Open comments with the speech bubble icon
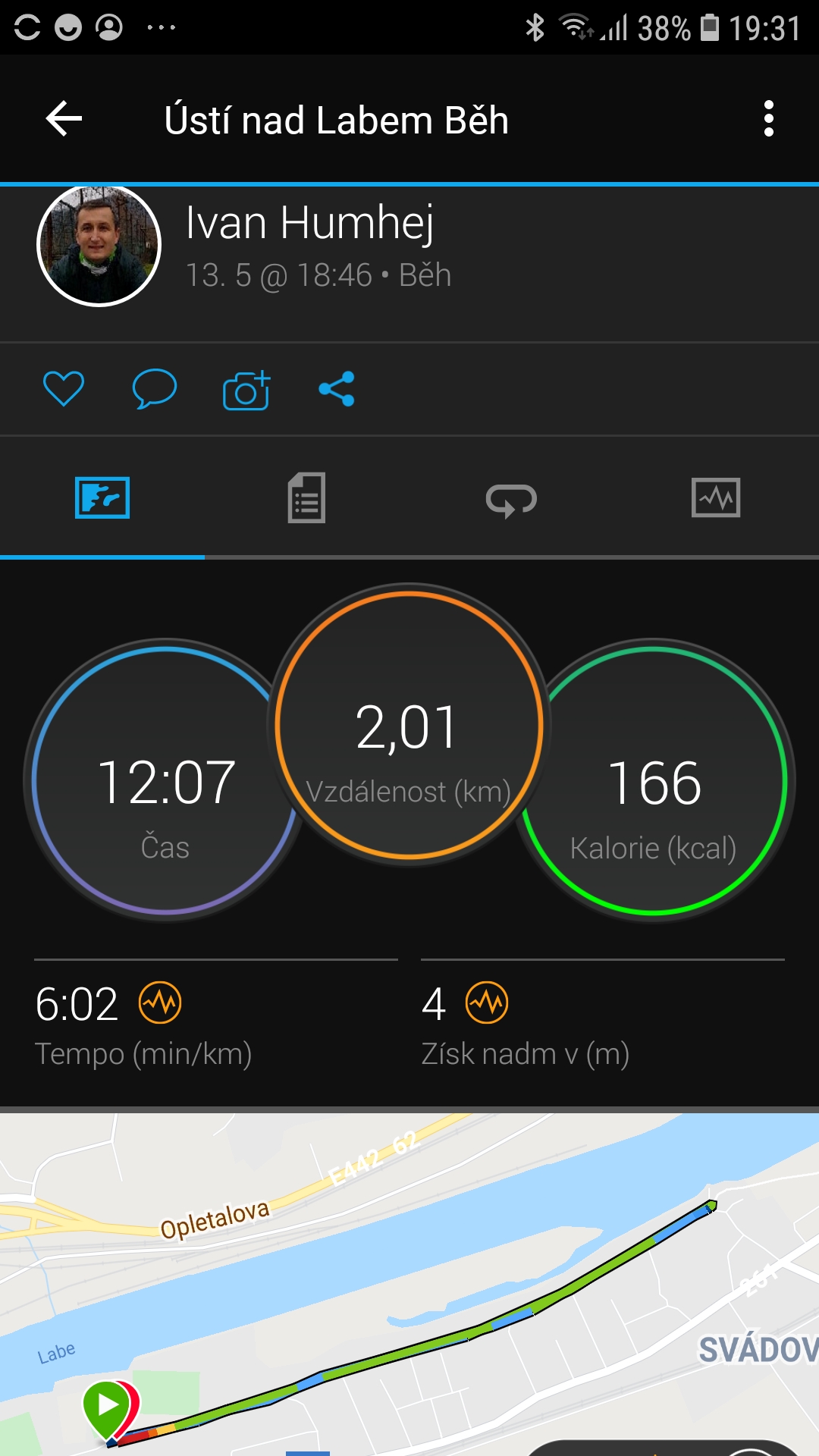This screenshot has width=819, height=1456. pyautogui.click(x=155, y=389)
